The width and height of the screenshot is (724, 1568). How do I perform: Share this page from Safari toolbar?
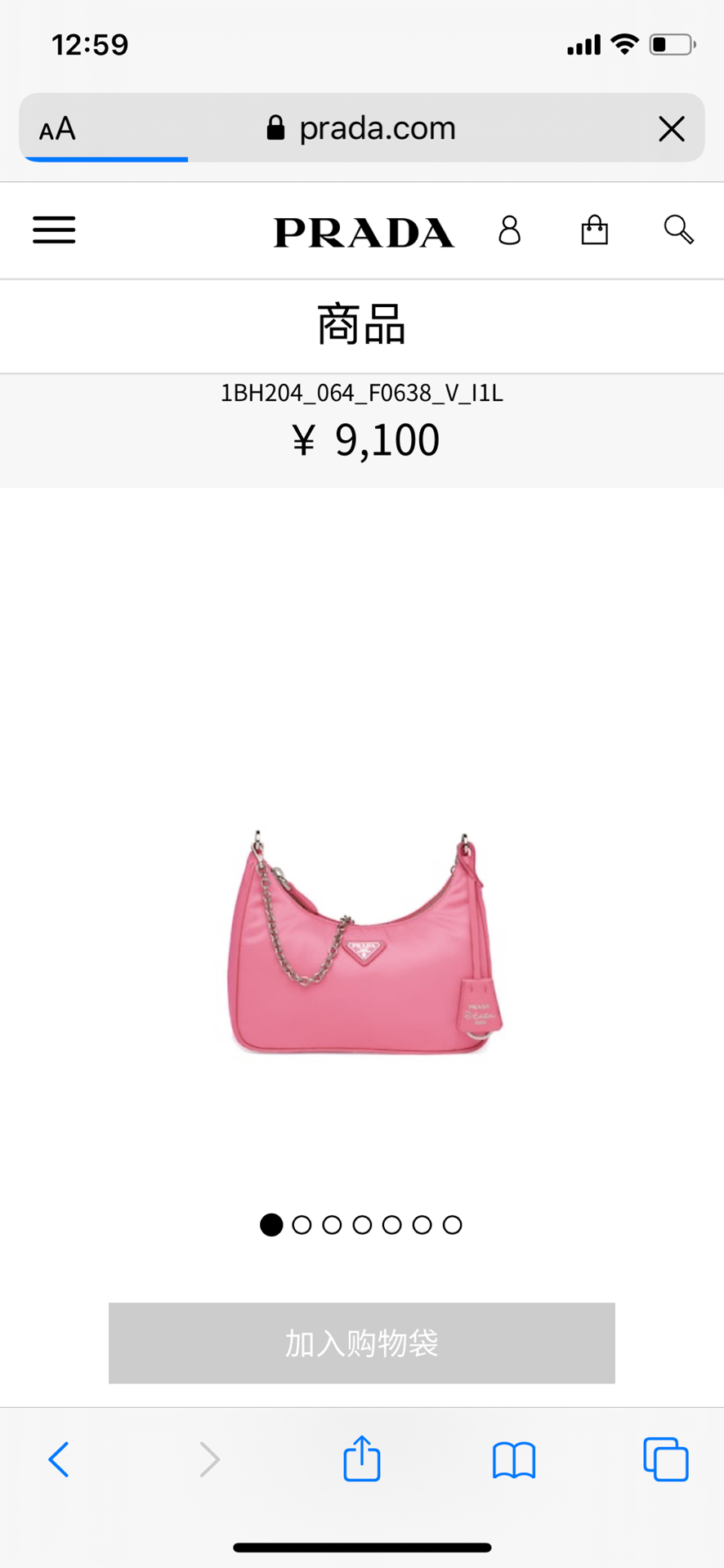coord(361,1459)
